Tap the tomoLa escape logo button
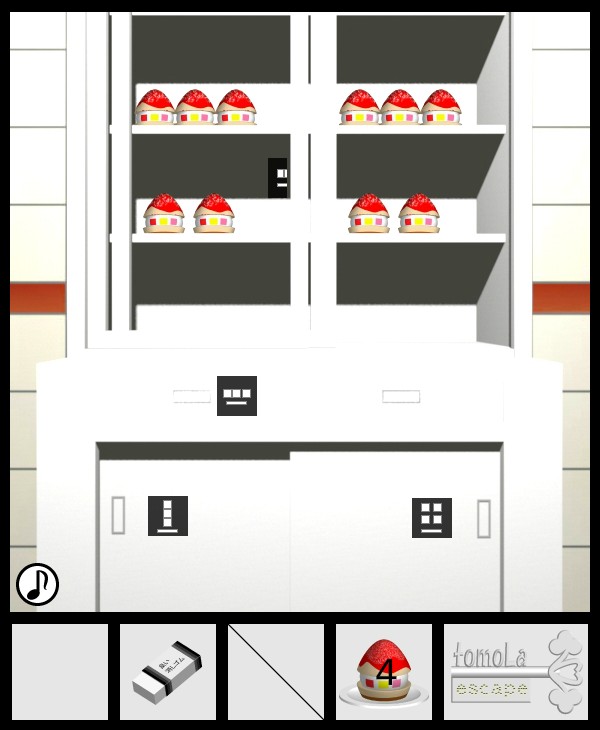This screenshot has height=730, width=600. coord(516,672)
